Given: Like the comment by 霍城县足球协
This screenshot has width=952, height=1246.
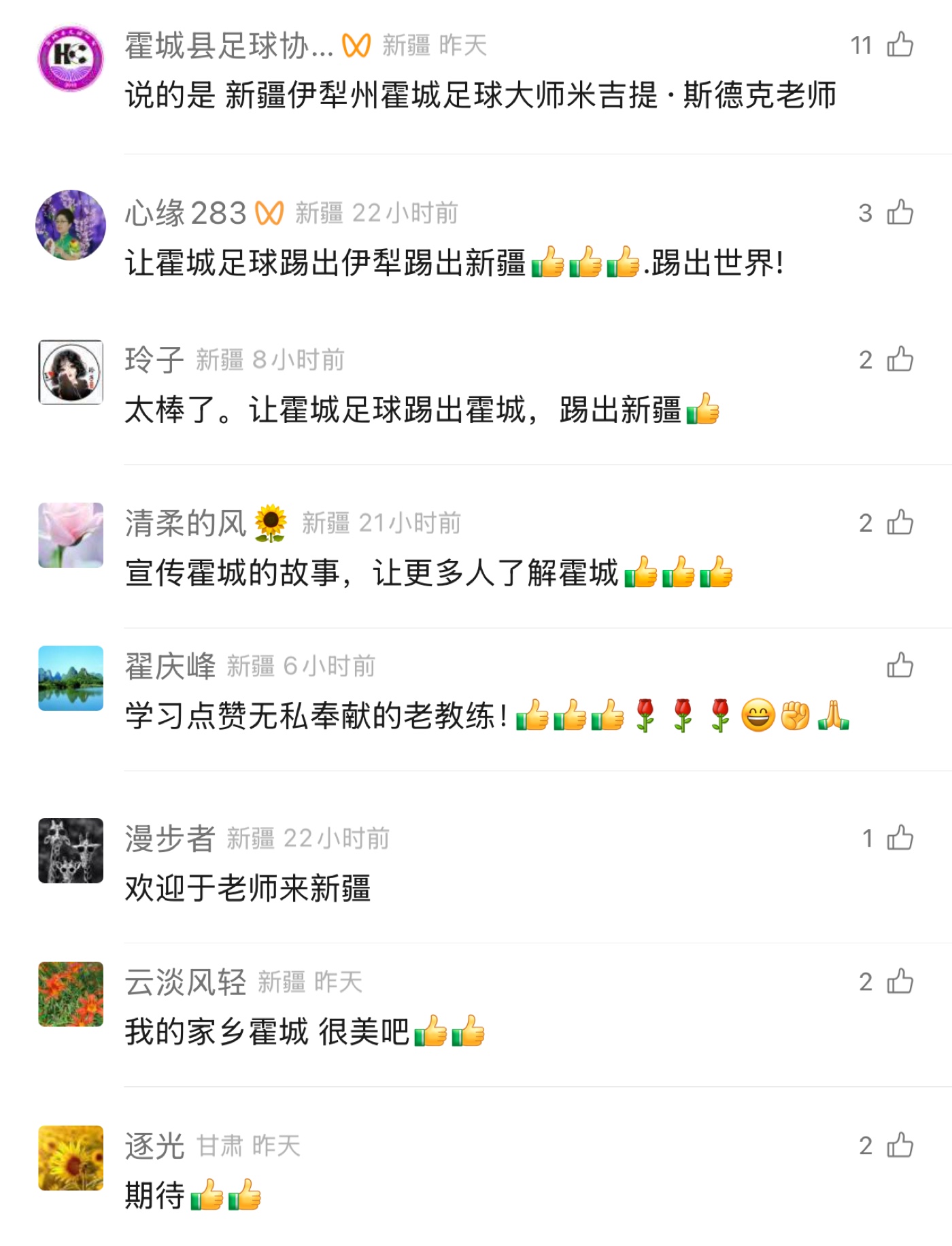Looking at the screenshot, I should (x=900, y=45).
